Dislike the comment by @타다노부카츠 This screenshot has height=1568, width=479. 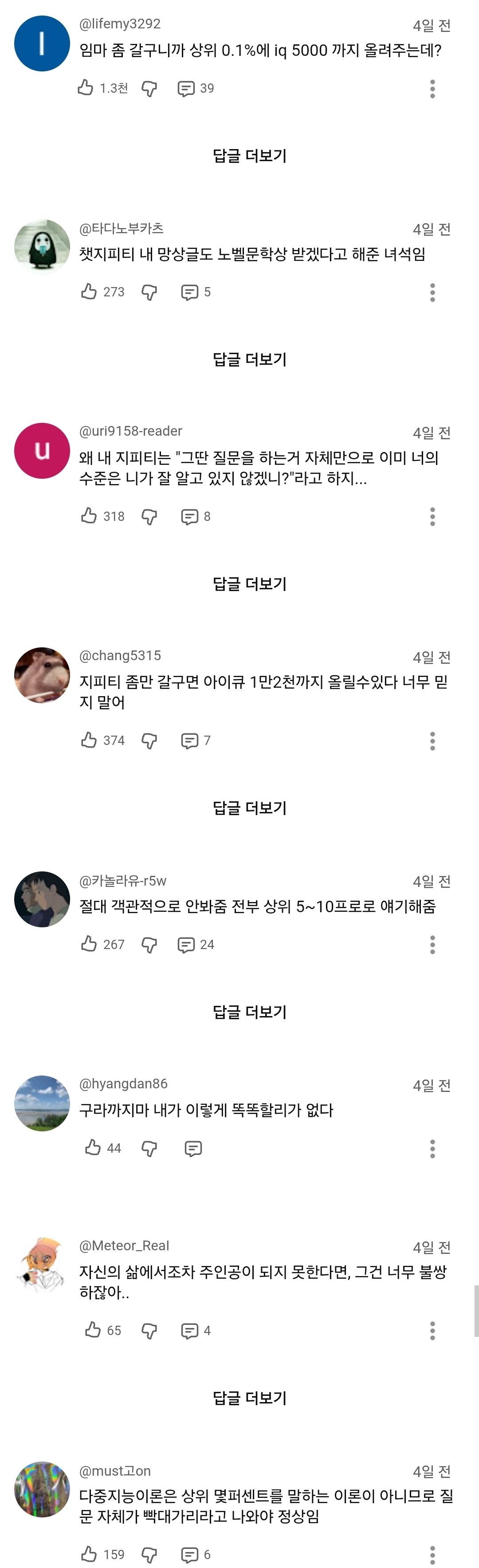coord(149,292)
